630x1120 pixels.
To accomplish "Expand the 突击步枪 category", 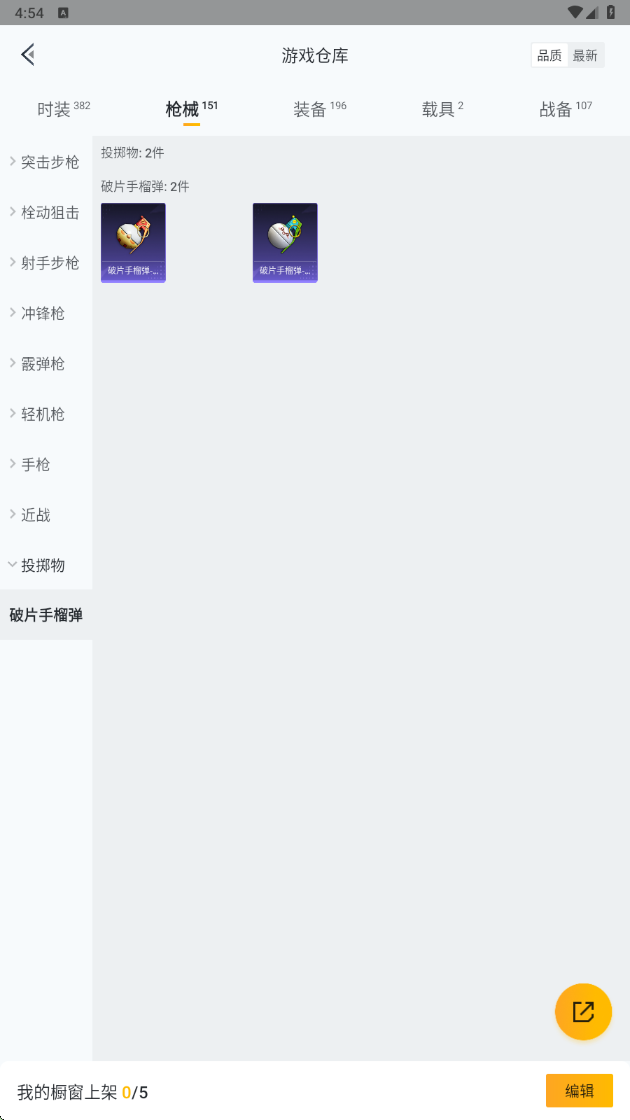I will coord(46,162).
